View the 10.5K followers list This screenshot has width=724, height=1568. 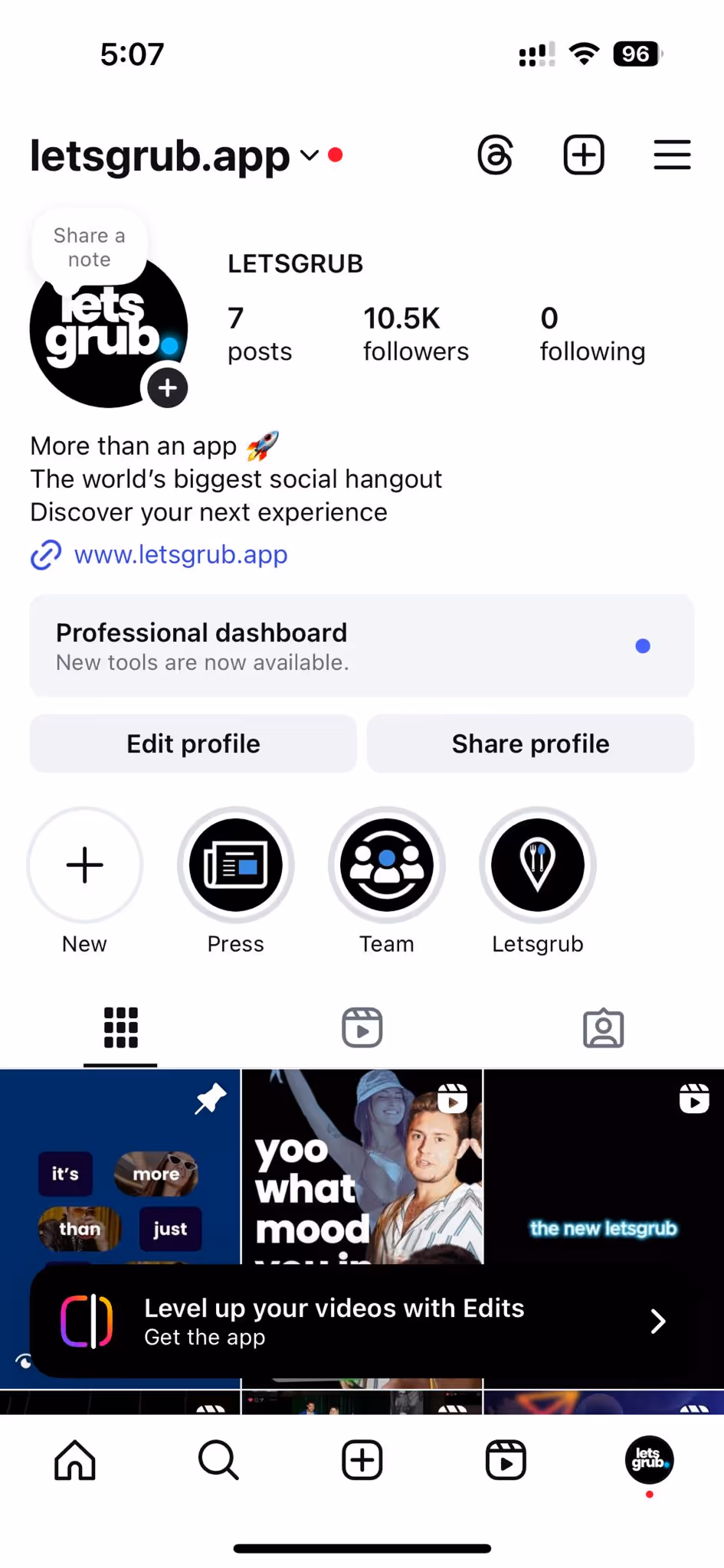pos(415,334)
